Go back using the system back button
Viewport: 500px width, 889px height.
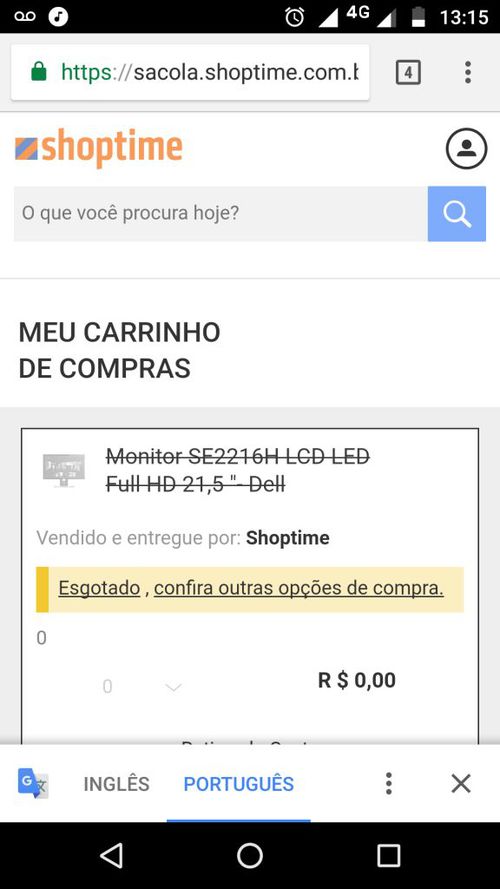coord(112,856)
